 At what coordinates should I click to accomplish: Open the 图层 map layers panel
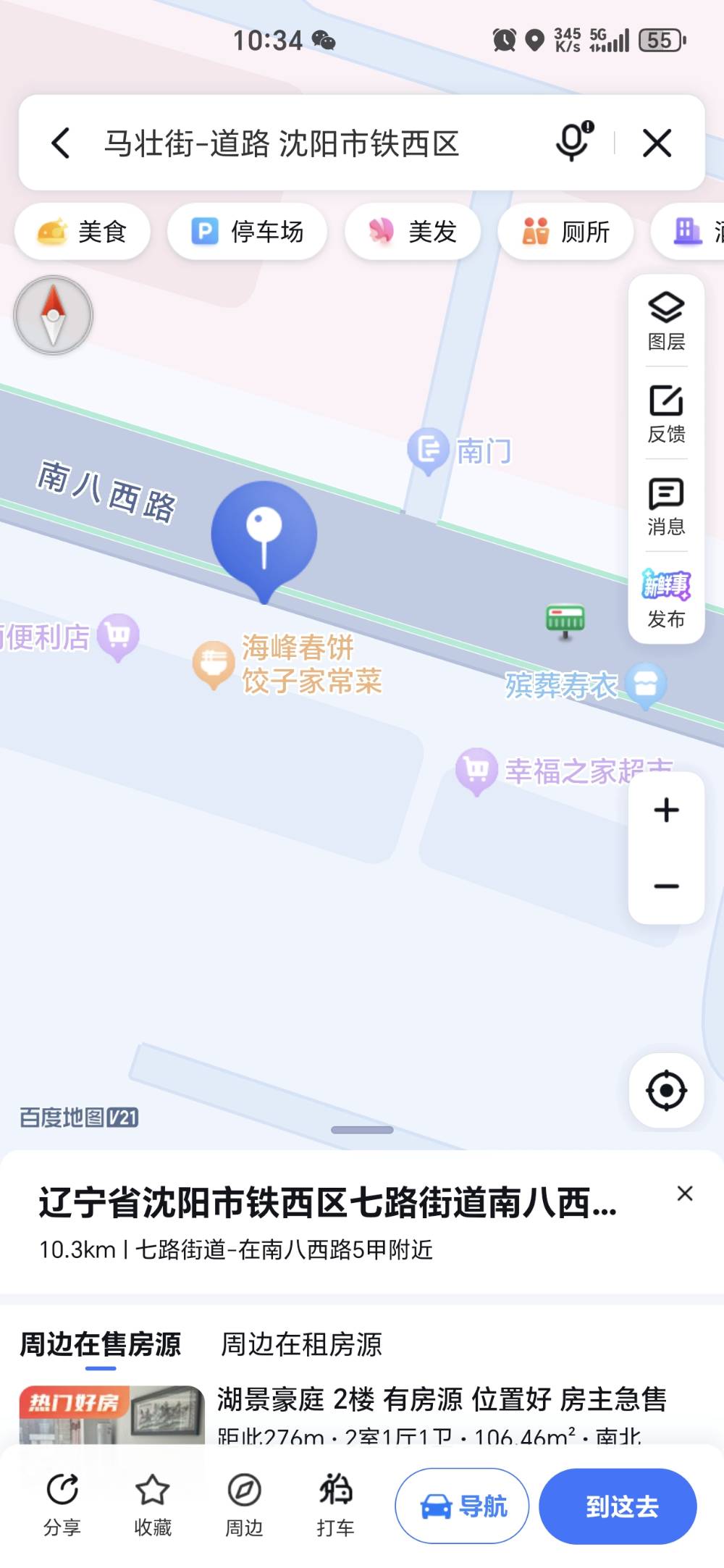pyautogui.click(x=666, y=322)
